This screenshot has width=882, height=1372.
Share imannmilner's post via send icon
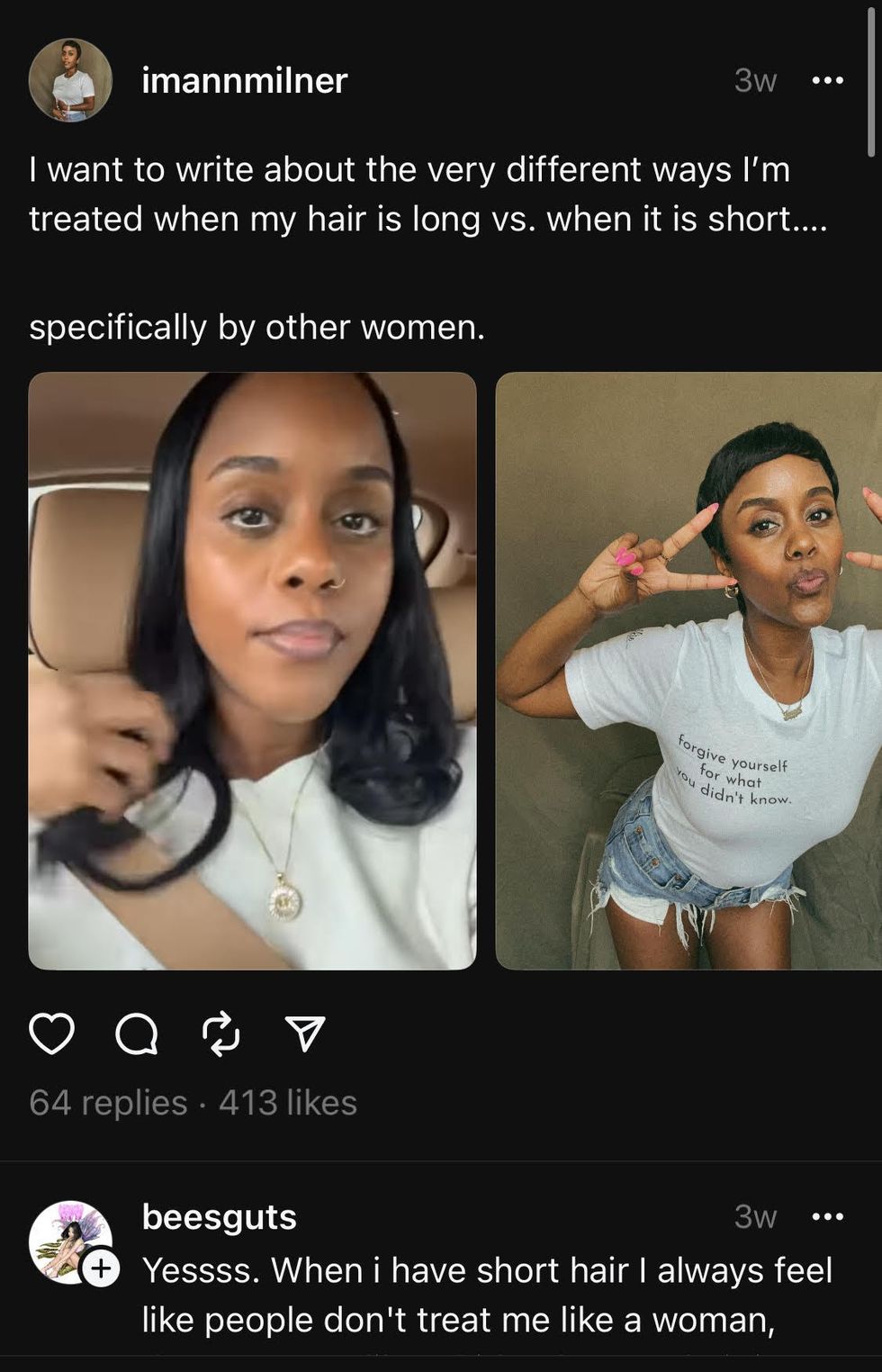click(x=304, y=1034)
